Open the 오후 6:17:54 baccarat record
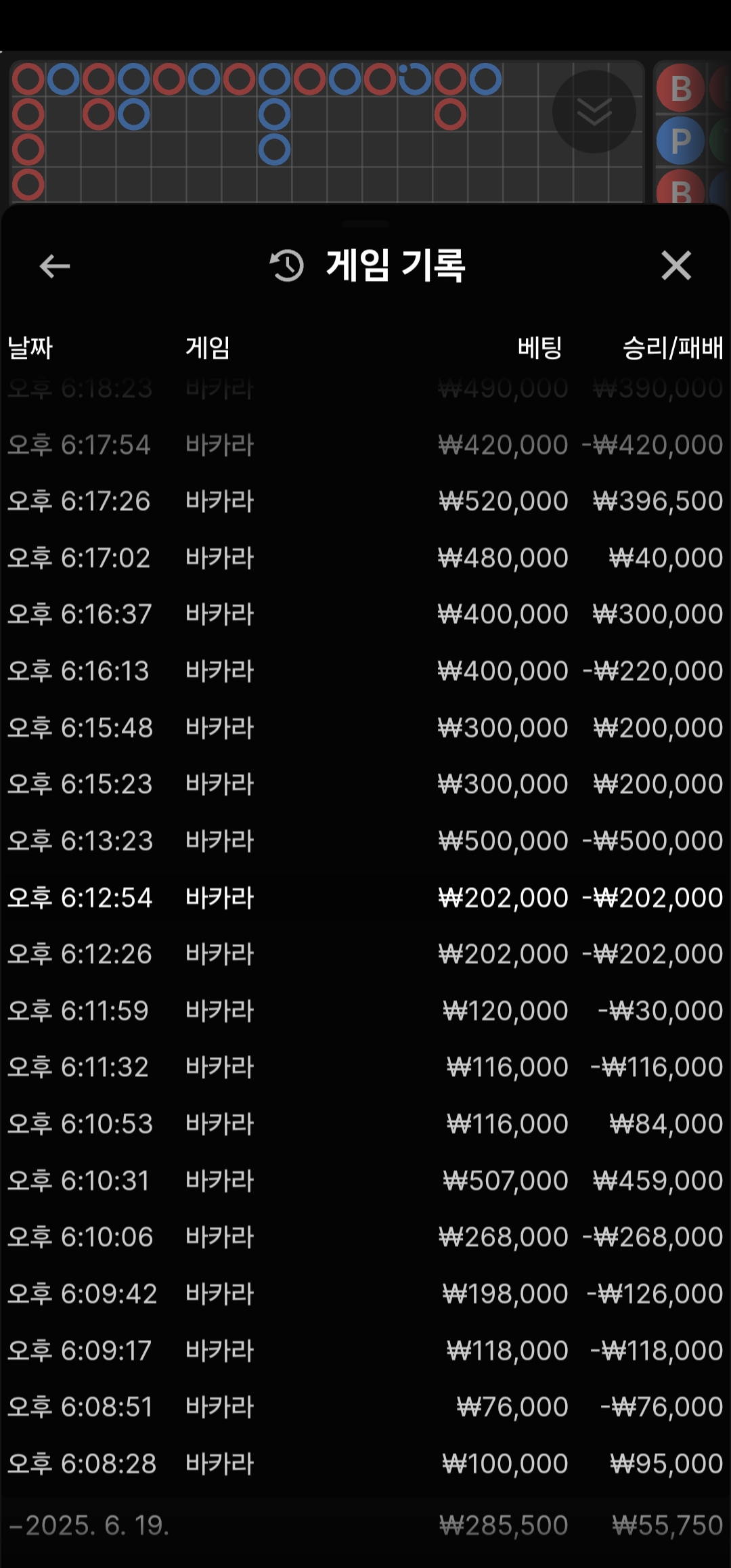 [x=365, y=445]
